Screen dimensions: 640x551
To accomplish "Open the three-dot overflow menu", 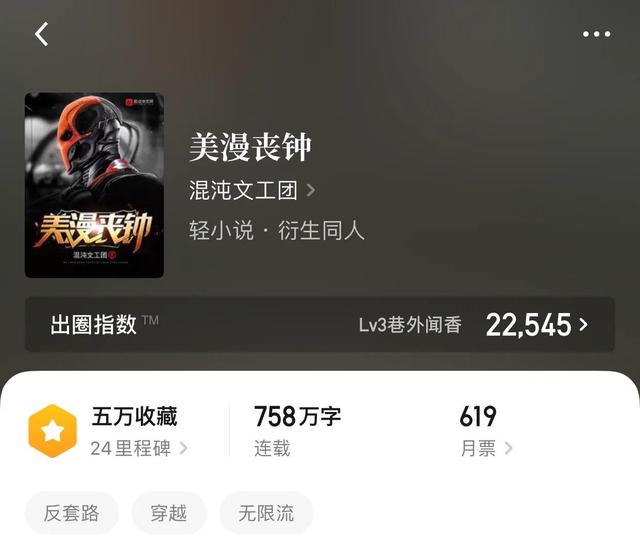I will [596, 34].
